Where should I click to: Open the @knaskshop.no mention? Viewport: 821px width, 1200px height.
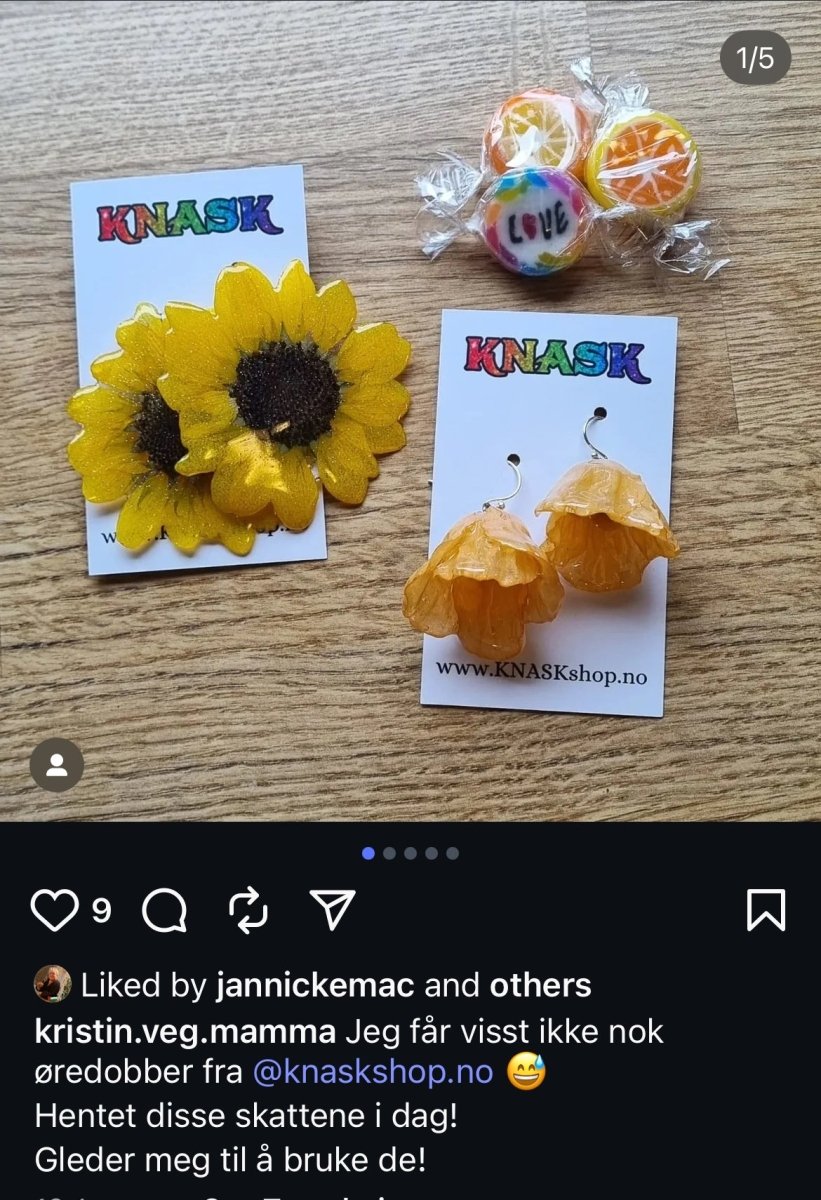(x=373, y=1071)
